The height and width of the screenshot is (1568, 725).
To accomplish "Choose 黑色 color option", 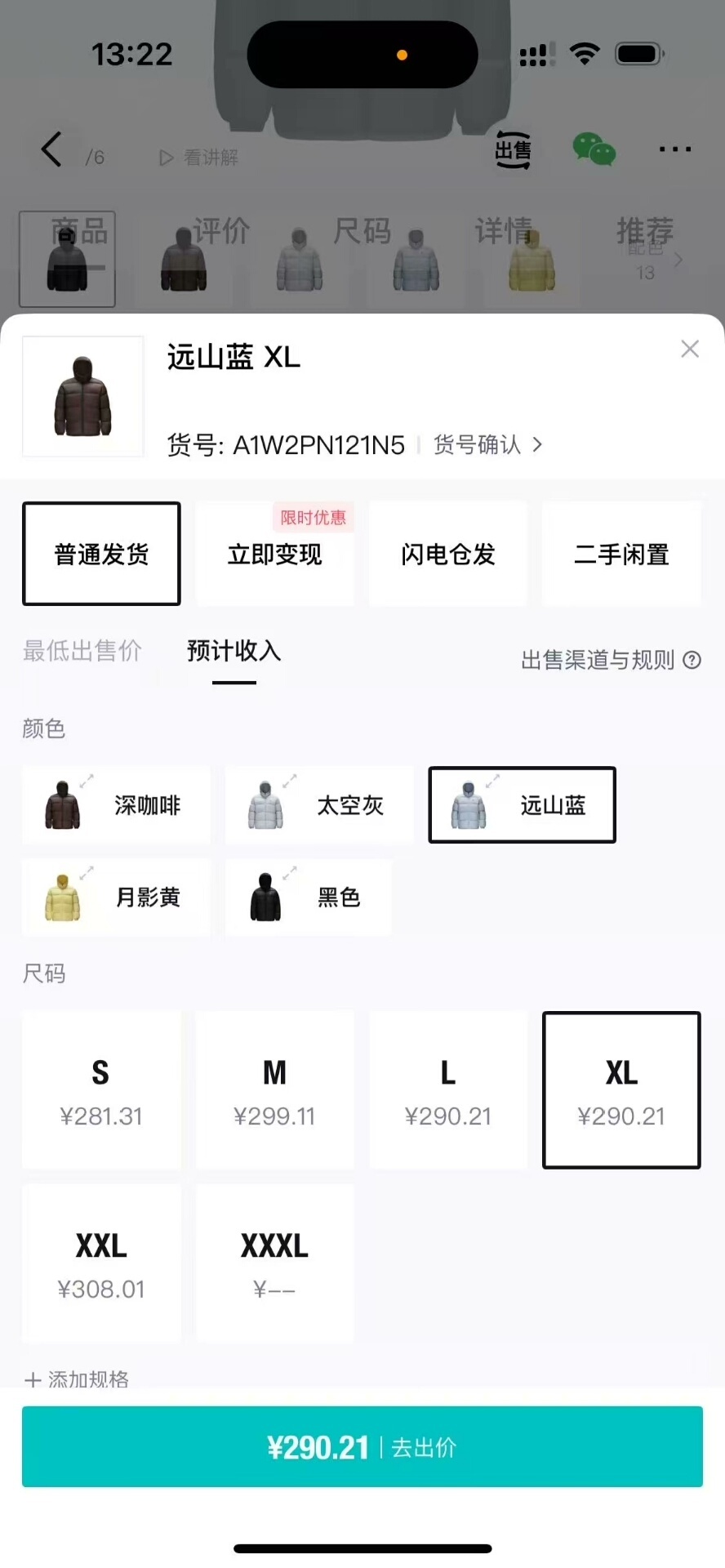I will coord(309,897).
